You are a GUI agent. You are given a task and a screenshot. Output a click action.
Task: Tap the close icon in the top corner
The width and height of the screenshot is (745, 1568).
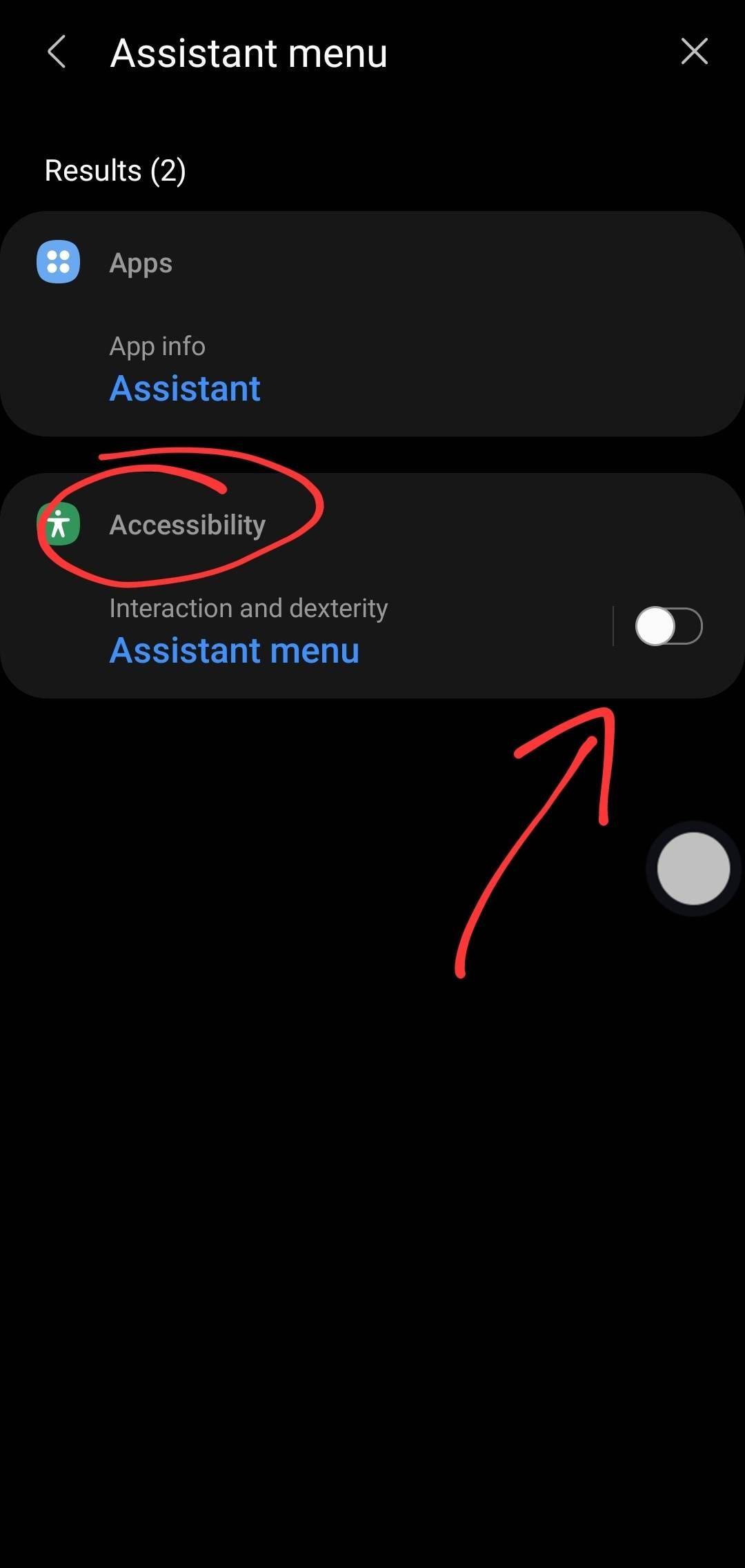click(694, 51)
